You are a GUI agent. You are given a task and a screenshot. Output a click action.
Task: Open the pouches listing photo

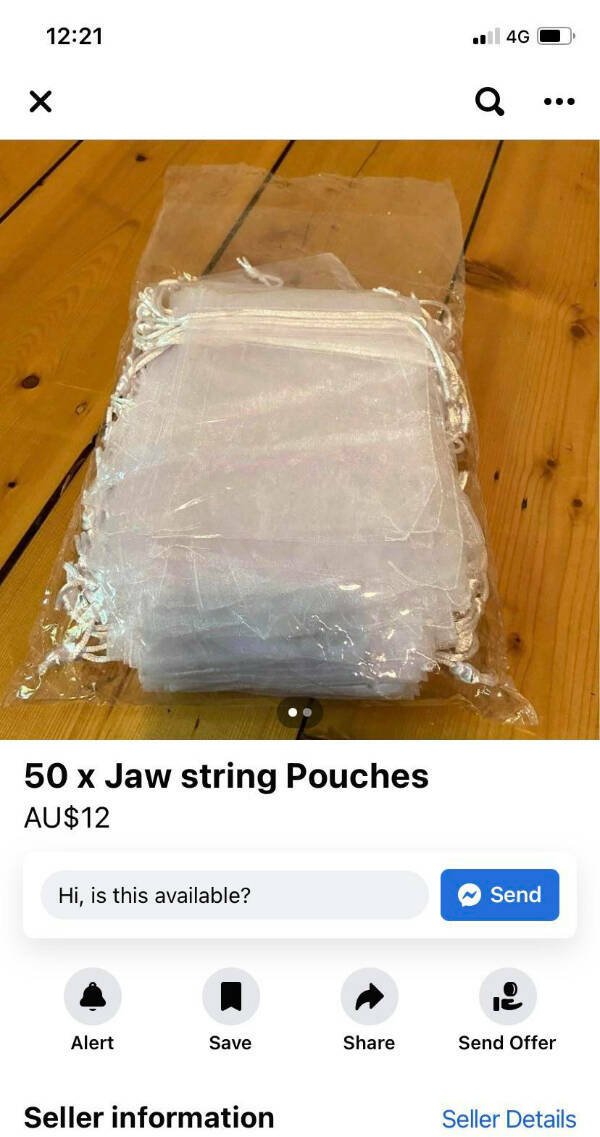click(x=300, y=440)
